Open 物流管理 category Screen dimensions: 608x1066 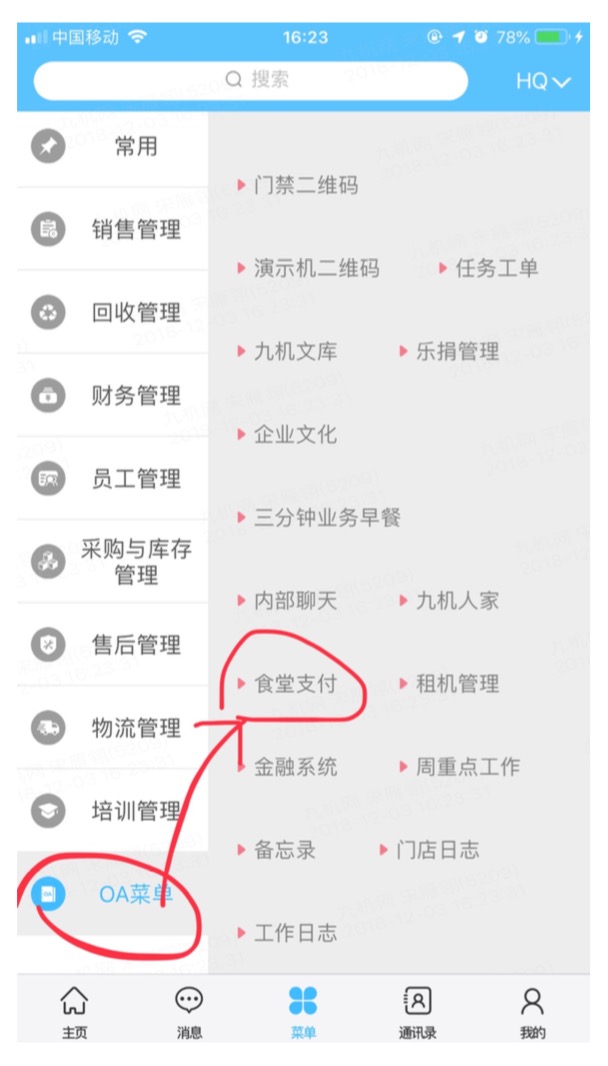pos(112,728)
